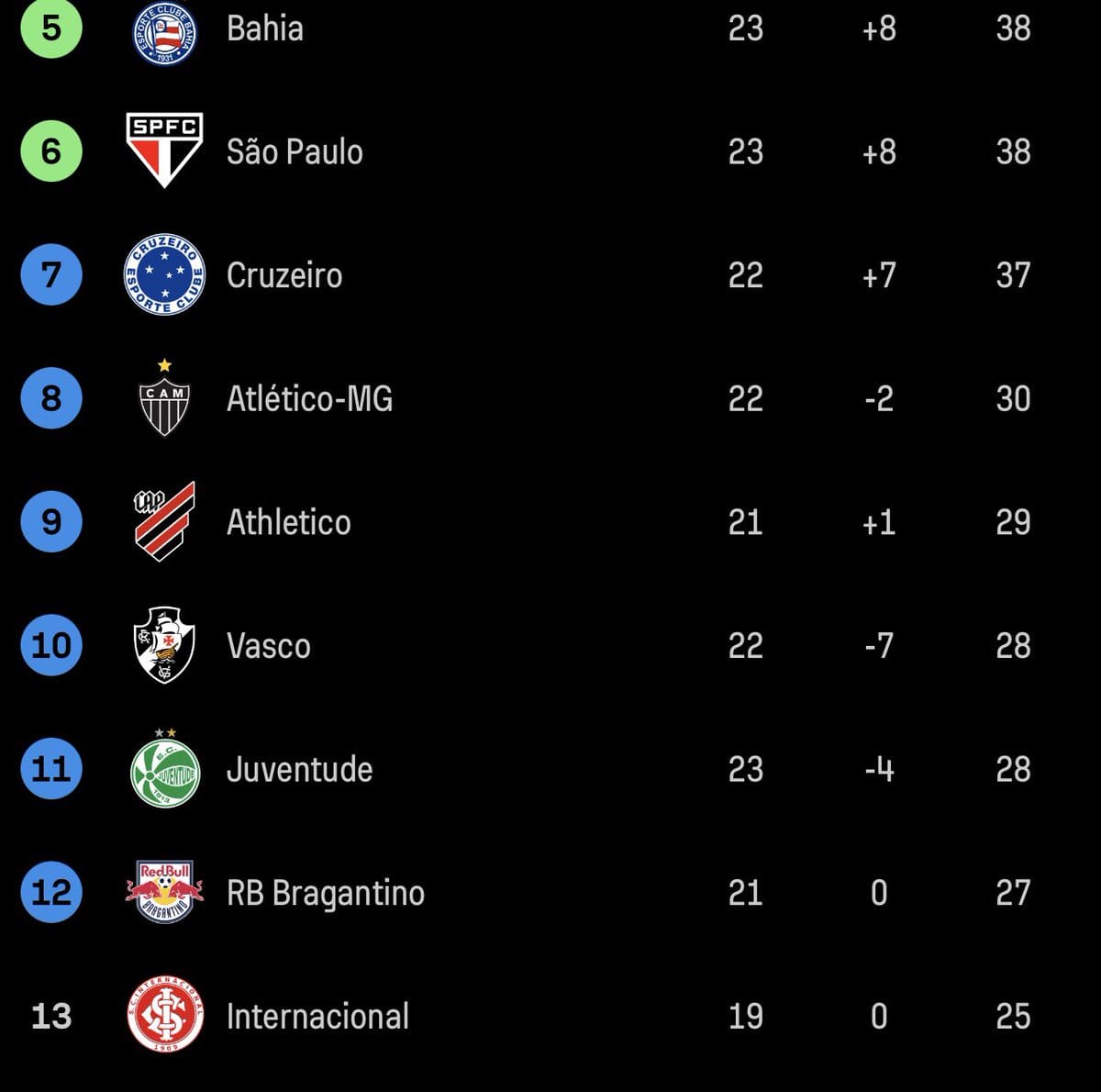Open the Athletico team row
The height and width of the screenshot is (1092, 1101).
(288, 522)
